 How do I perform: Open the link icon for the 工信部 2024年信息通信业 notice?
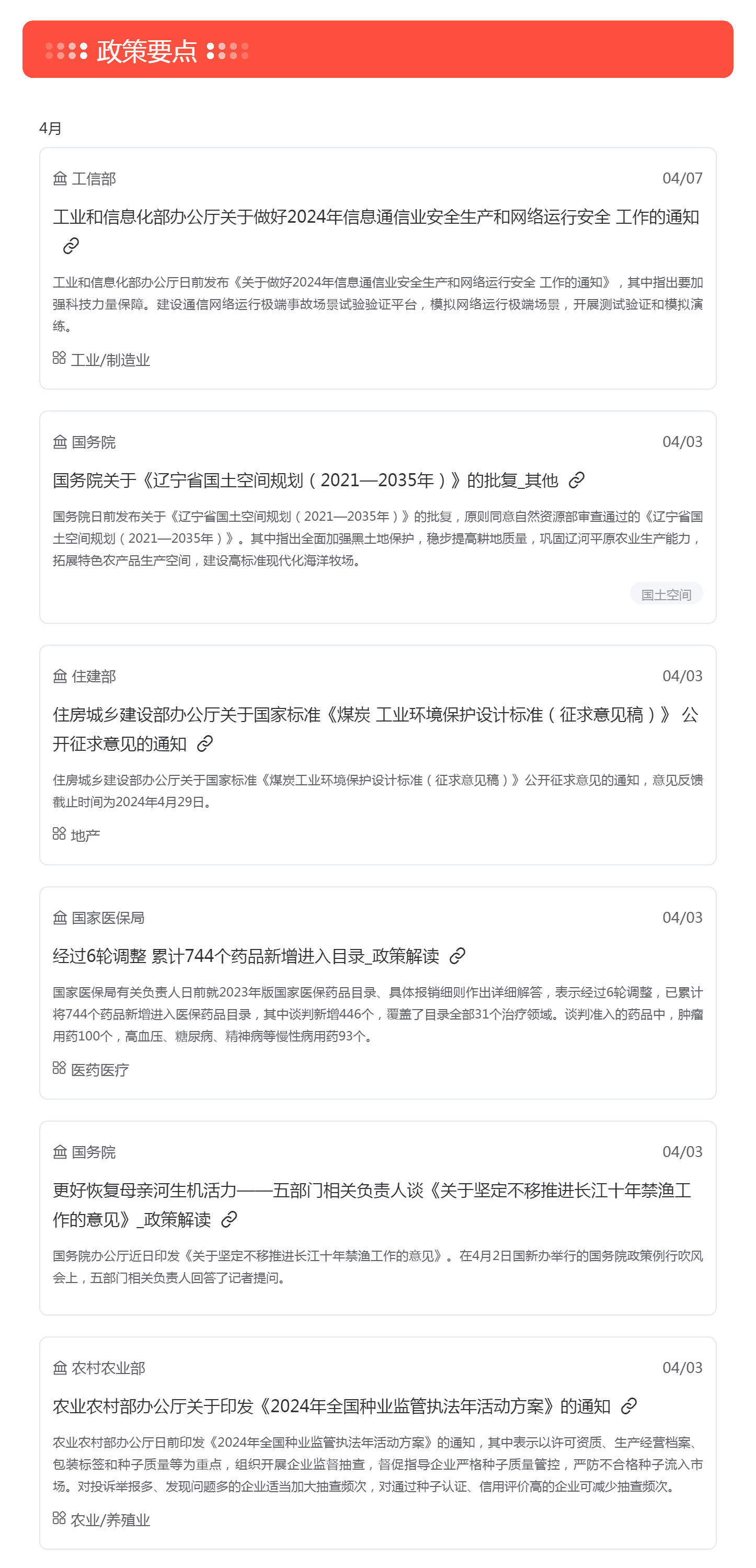tap(71, 246)
